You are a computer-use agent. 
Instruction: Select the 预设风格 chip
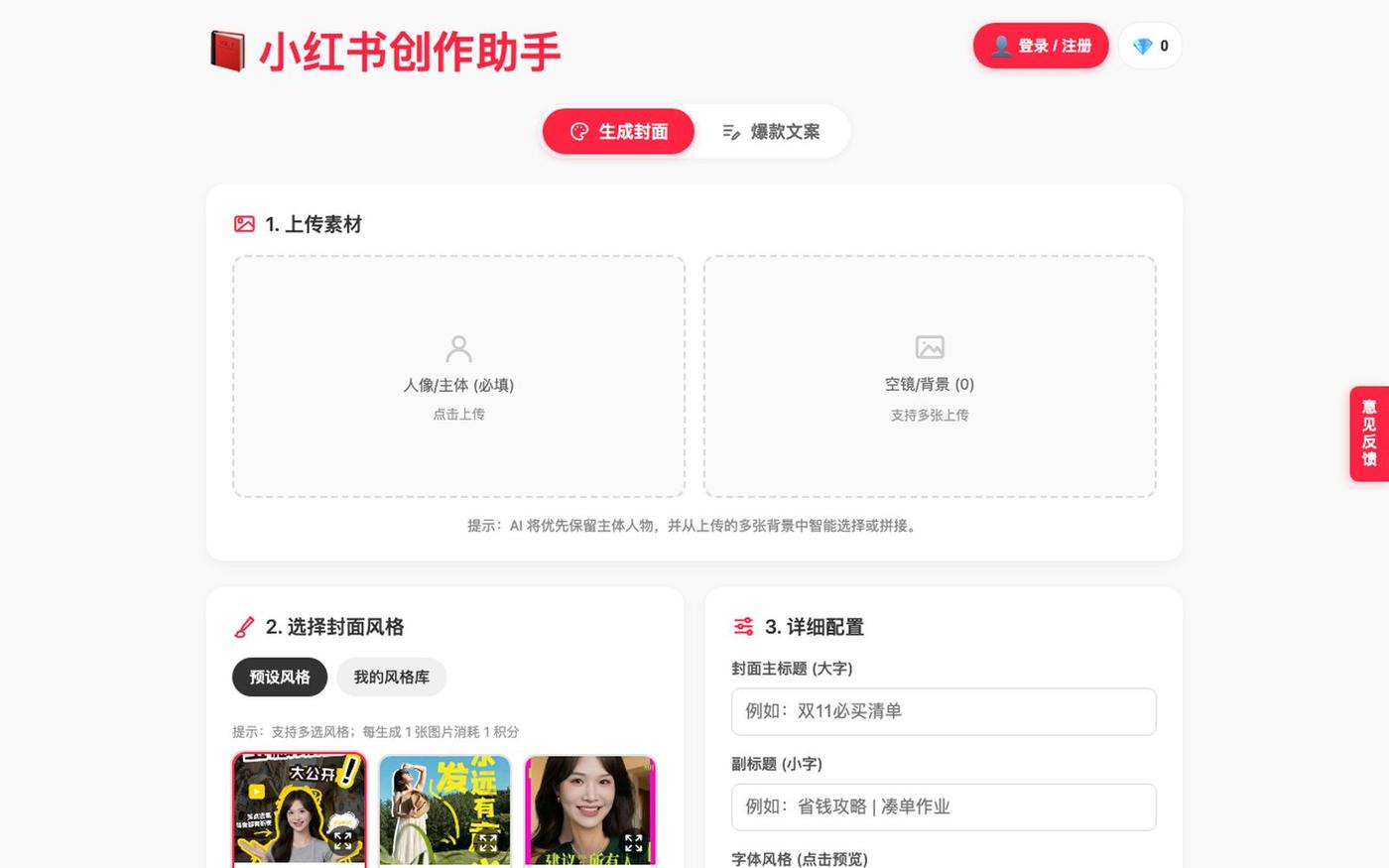coord(280,678)
